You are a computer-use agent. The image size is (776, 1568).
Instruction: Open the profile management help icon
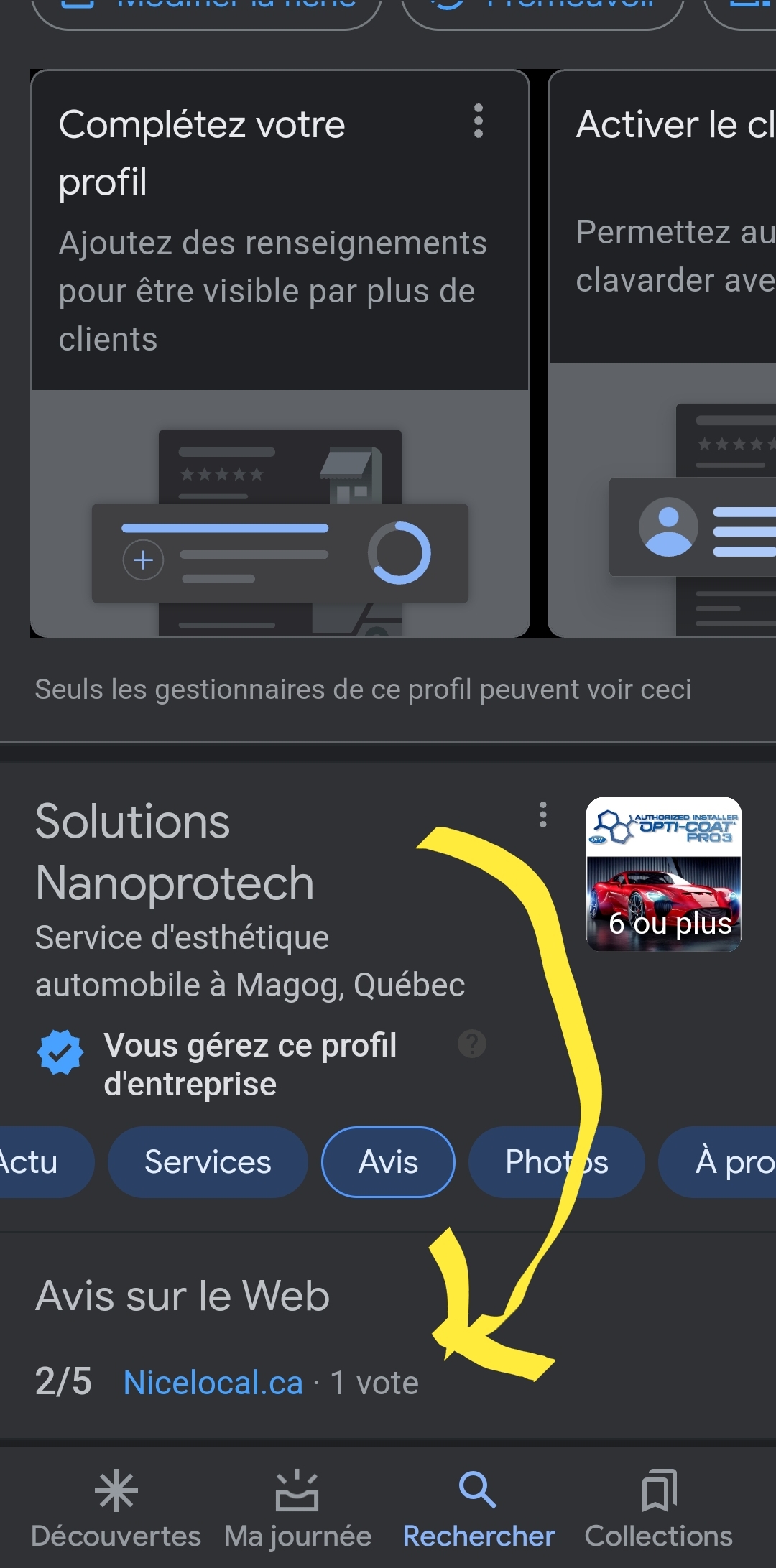[472, 1044]
